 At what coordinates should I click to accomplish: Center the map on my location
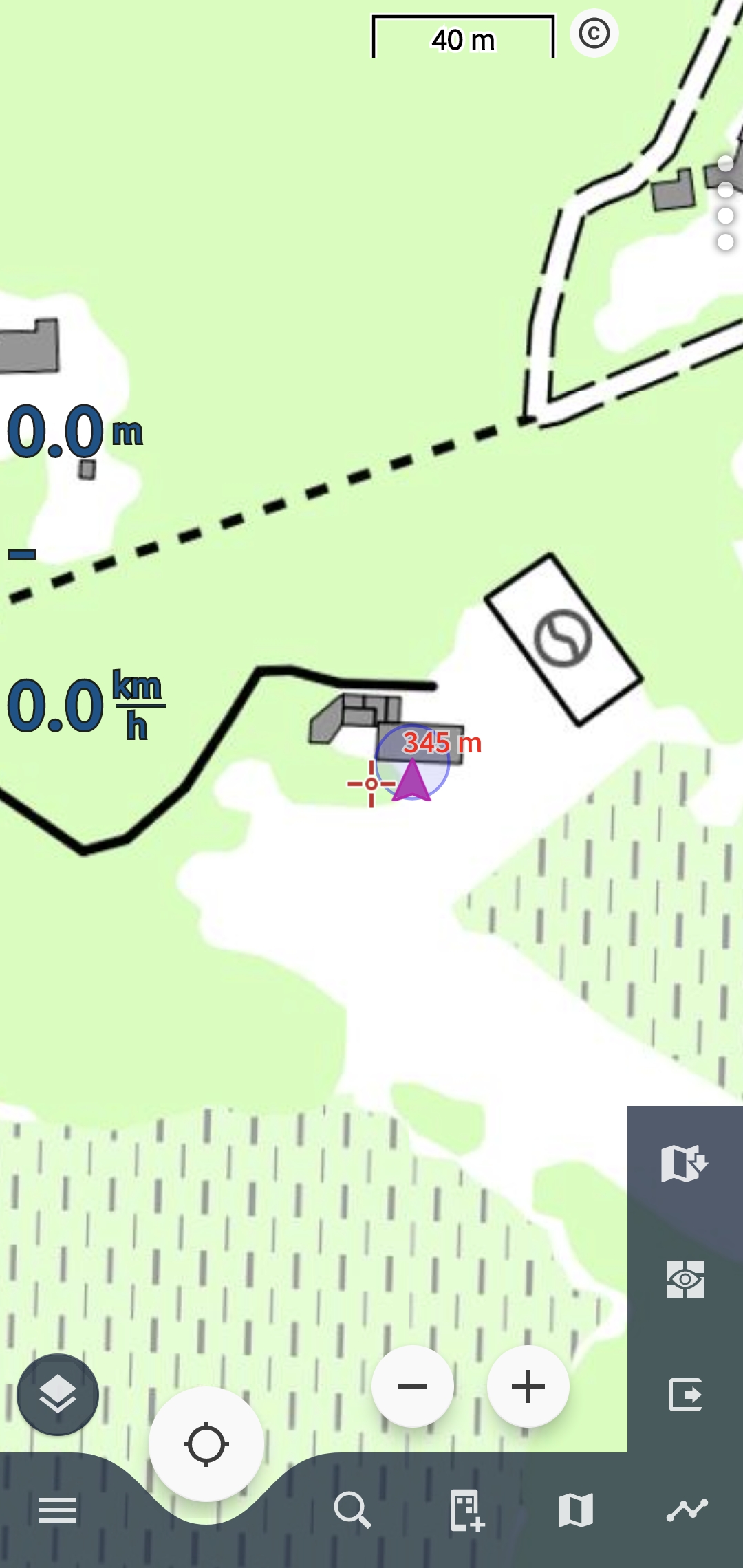(206, 1444)
